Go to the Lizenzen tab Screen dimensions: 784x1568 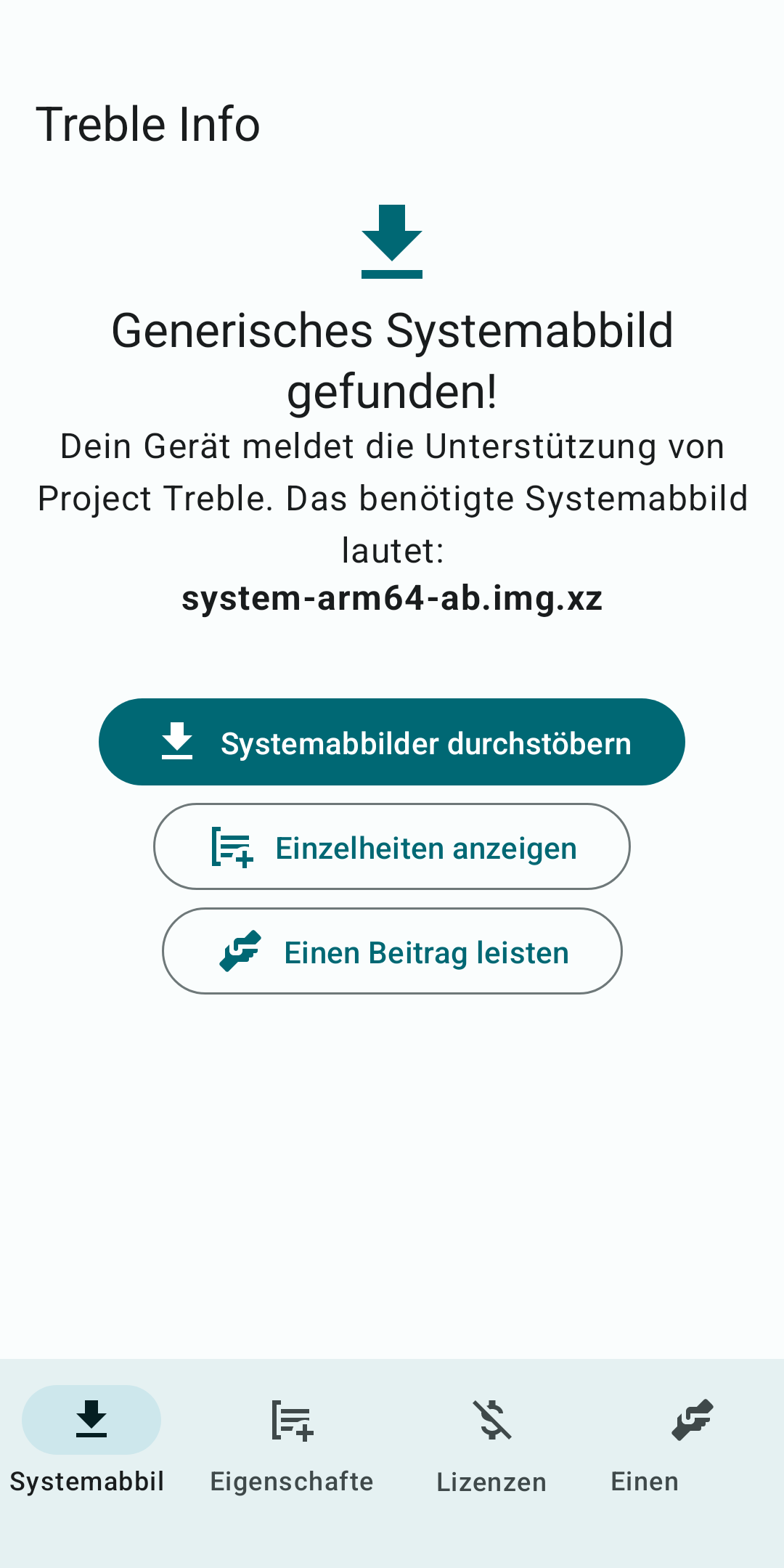coord(492,1440)
